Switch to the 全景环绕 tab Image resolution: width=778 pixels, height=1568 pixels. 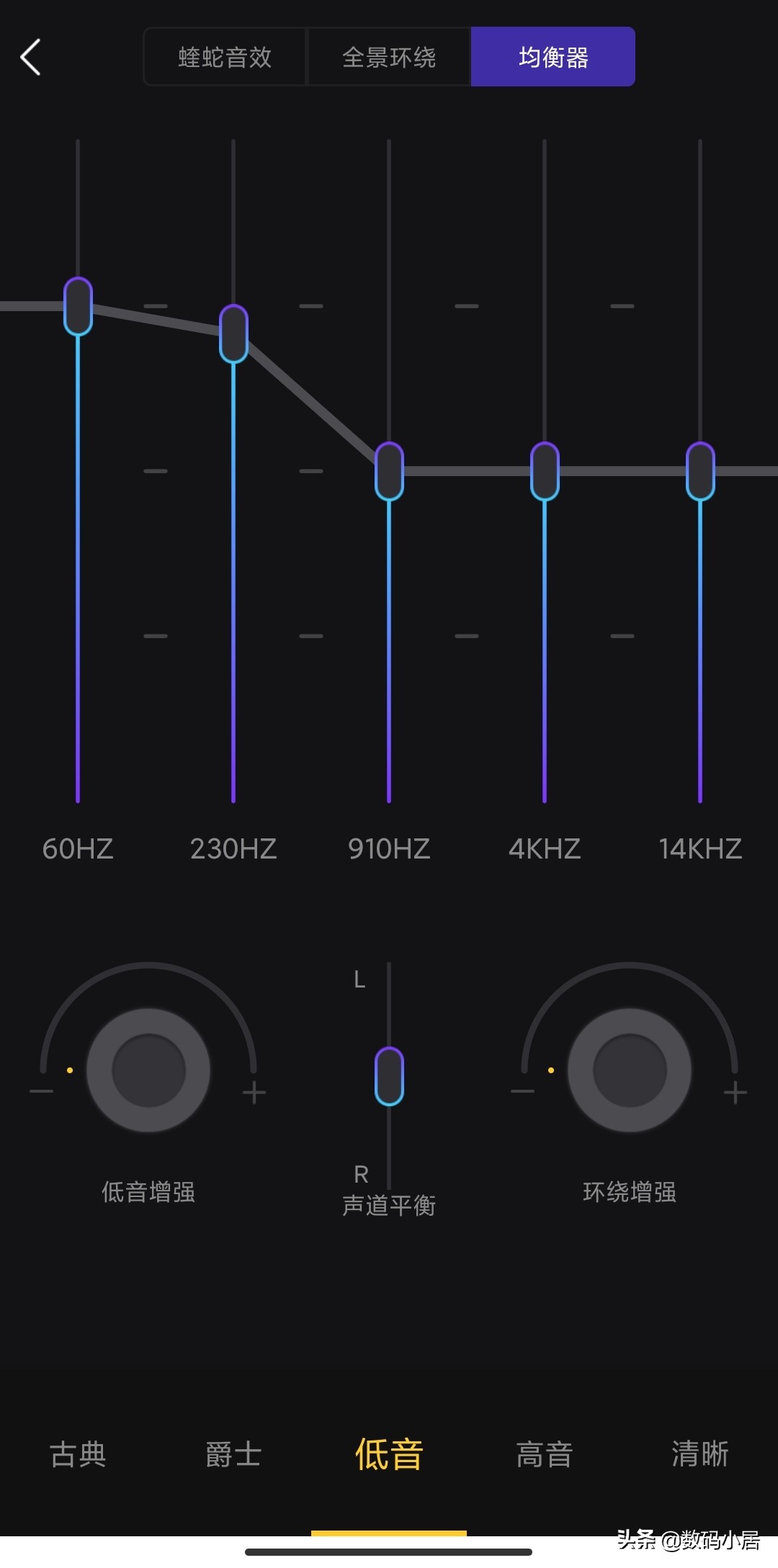(389, 58)
